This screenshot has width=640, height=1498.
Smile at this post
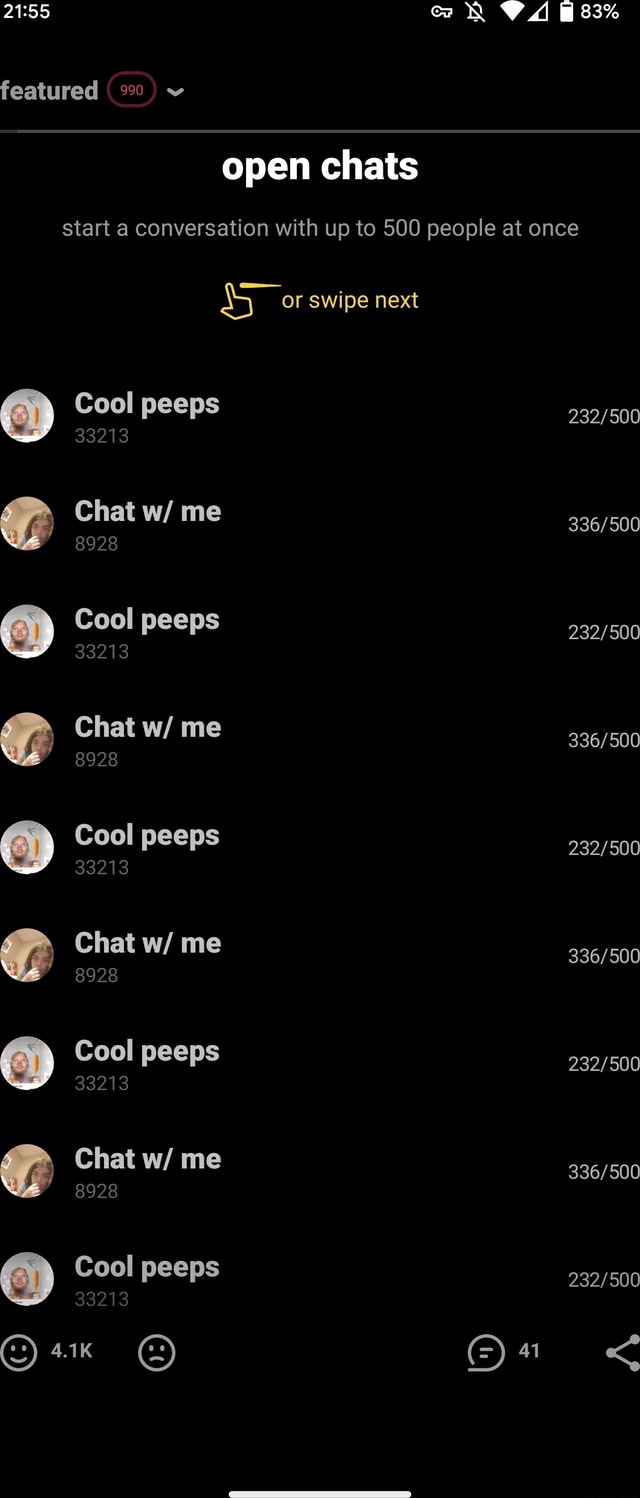pos(18,1352)
